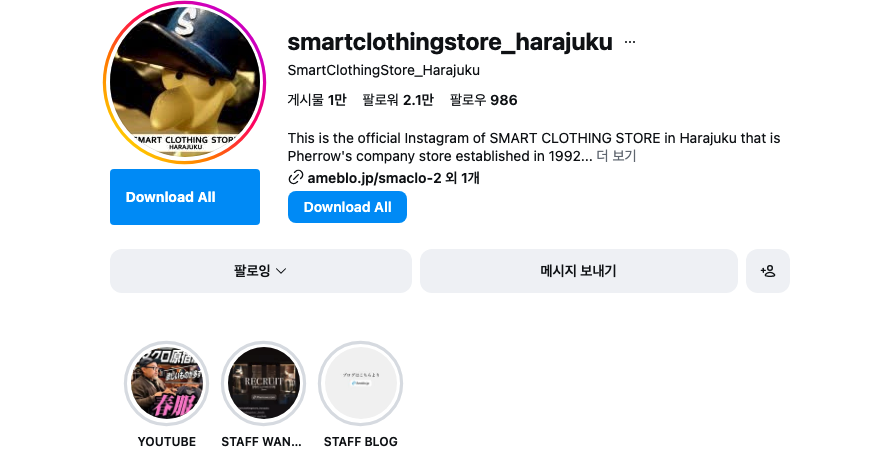View the 팔로워 2.1만 followers list
The image size is (894, 472).
(x=398, y=100)
